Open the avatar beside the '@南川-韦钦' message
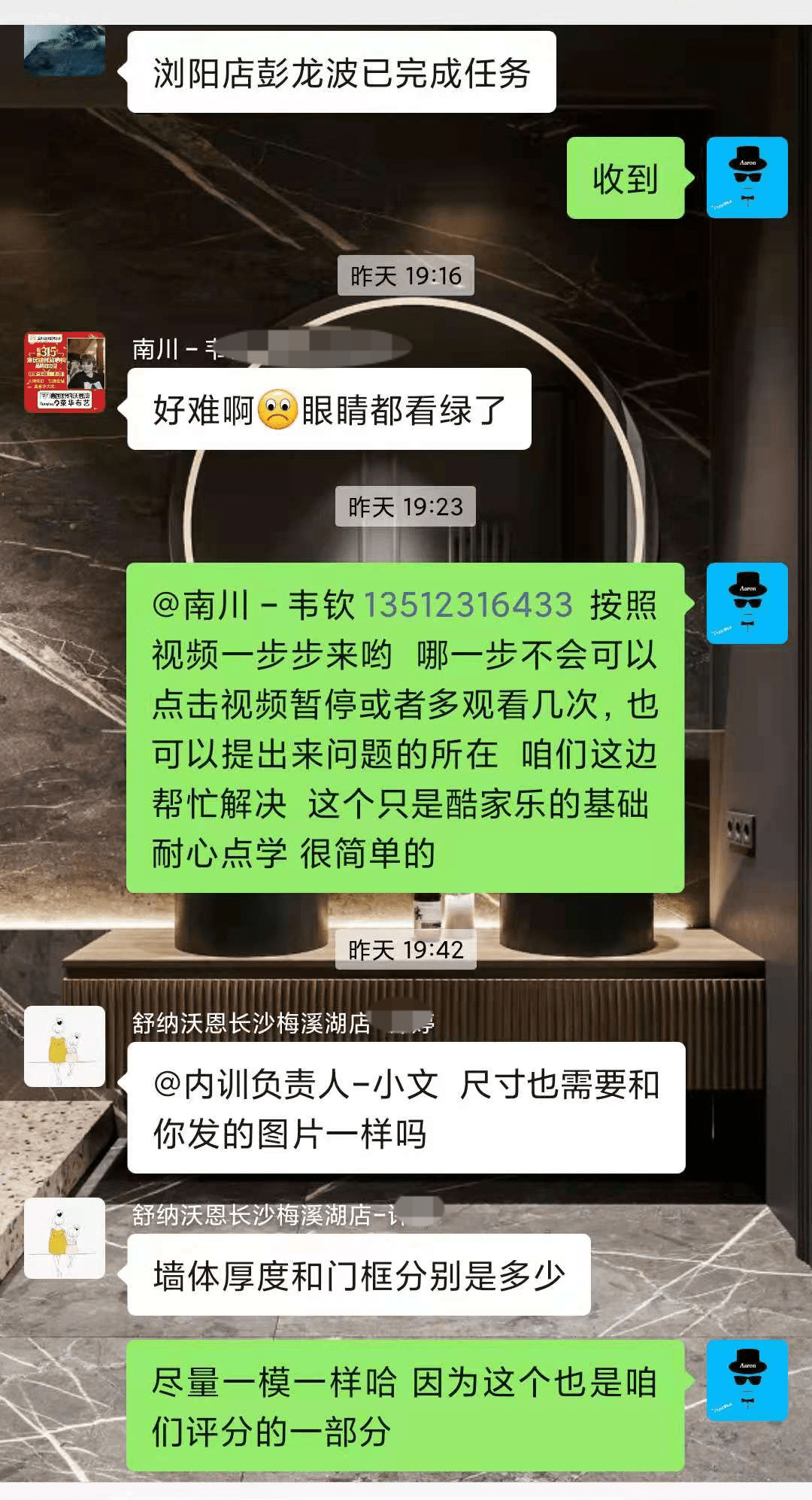 pos(747,603)
